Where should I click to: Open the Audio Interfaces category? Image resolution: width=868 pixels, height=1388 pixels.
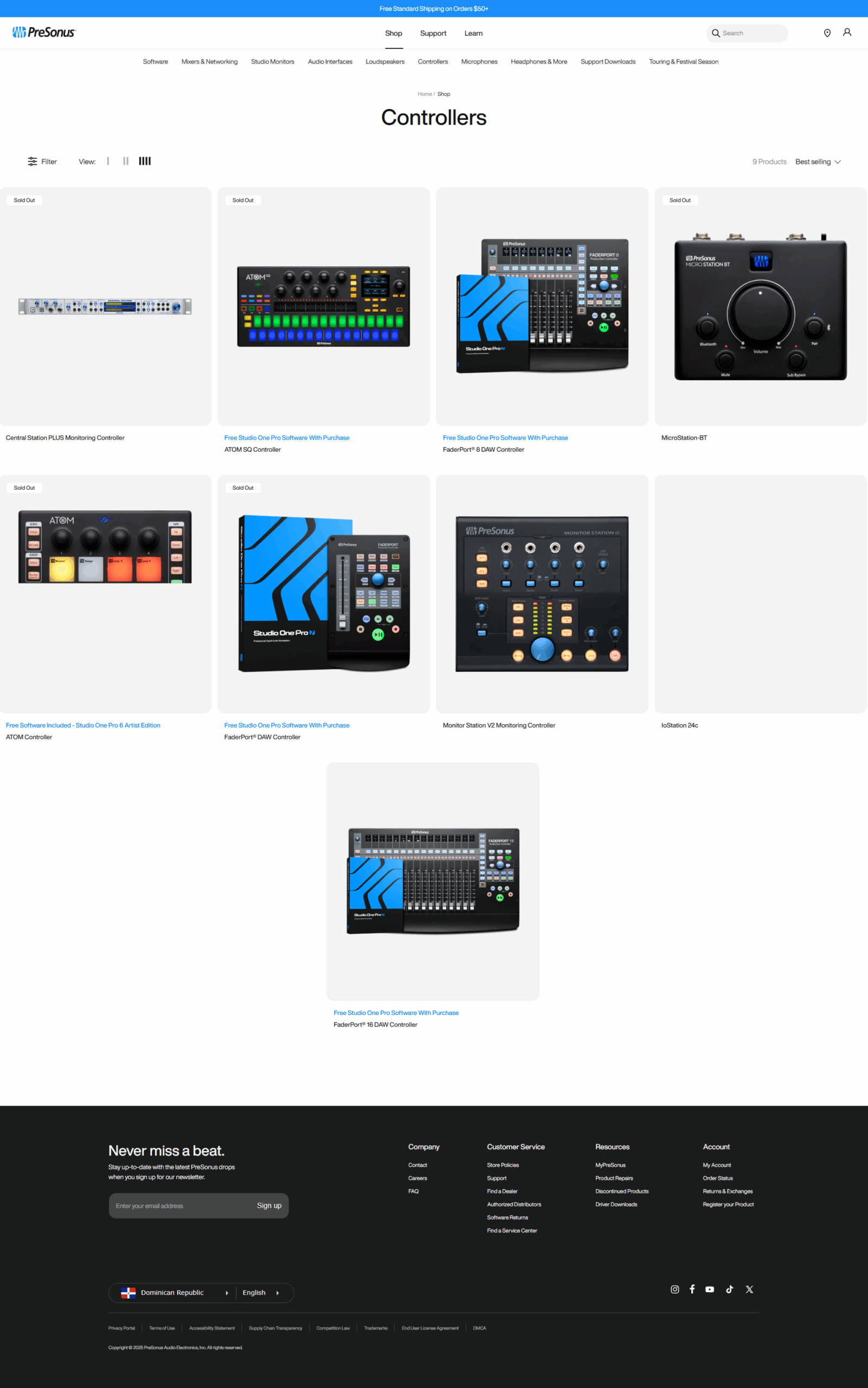[330, 61]
